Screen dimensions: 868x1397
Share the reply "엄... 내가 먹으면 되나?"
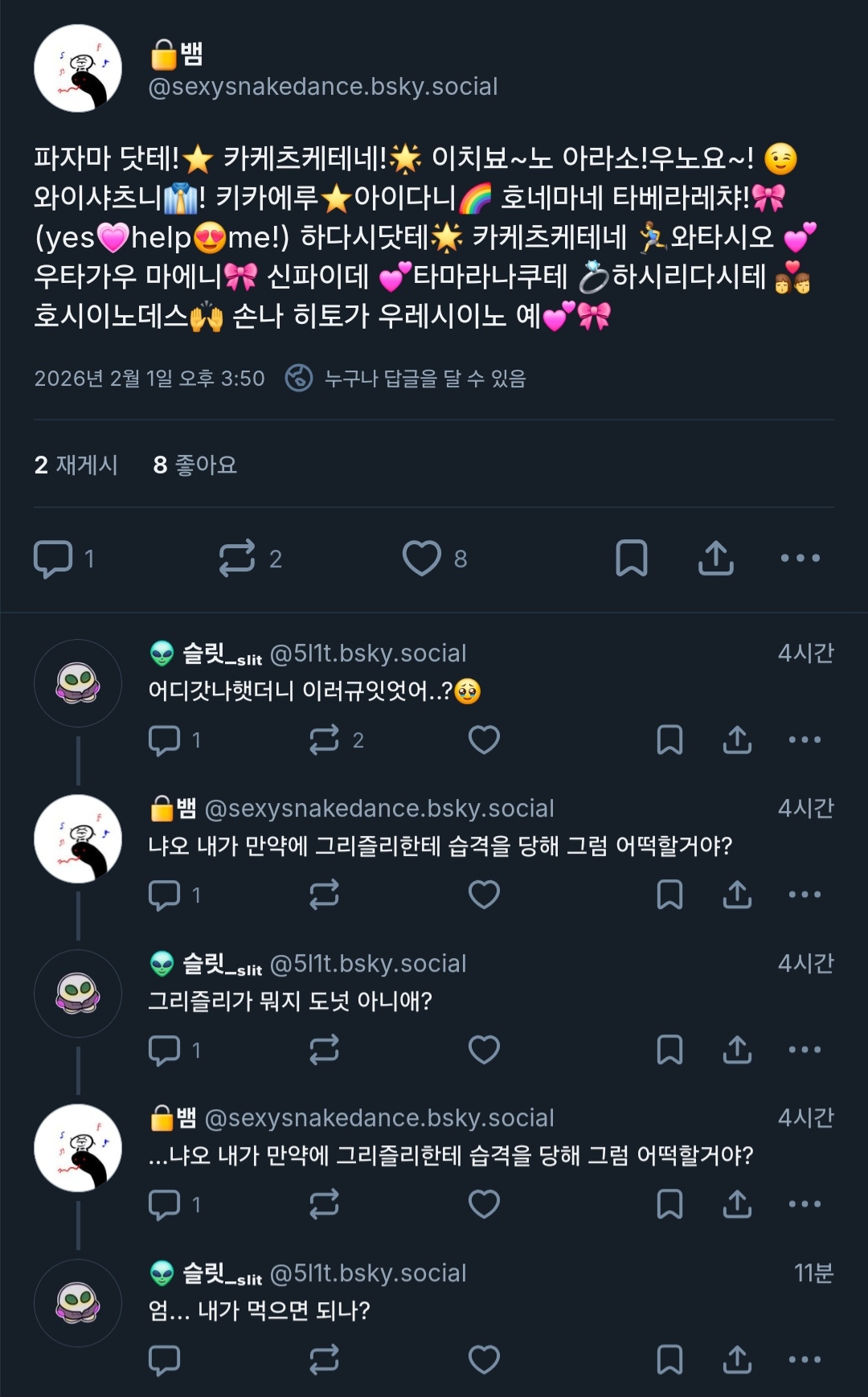(737, 1359)
